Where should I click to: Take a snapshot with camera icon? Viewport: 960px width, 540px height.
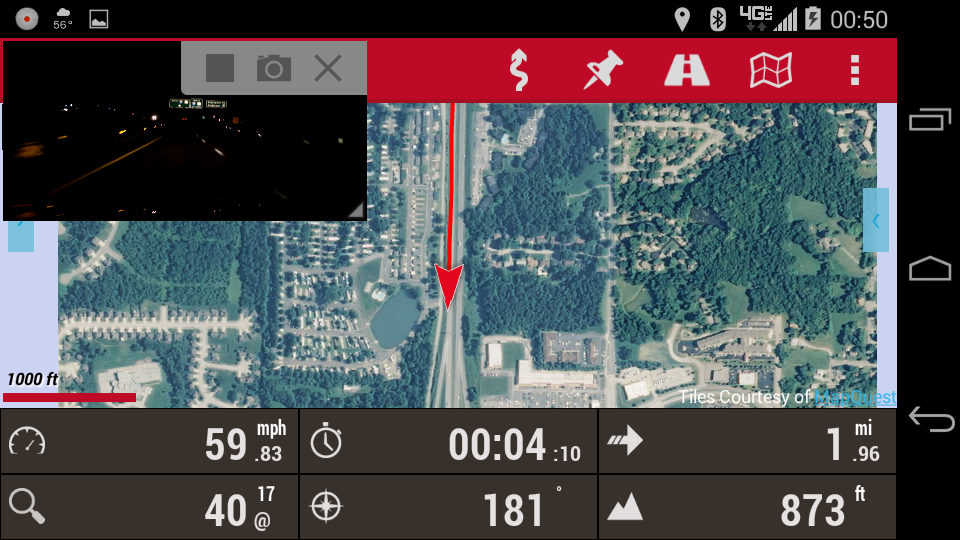click(x=274, y=68)
